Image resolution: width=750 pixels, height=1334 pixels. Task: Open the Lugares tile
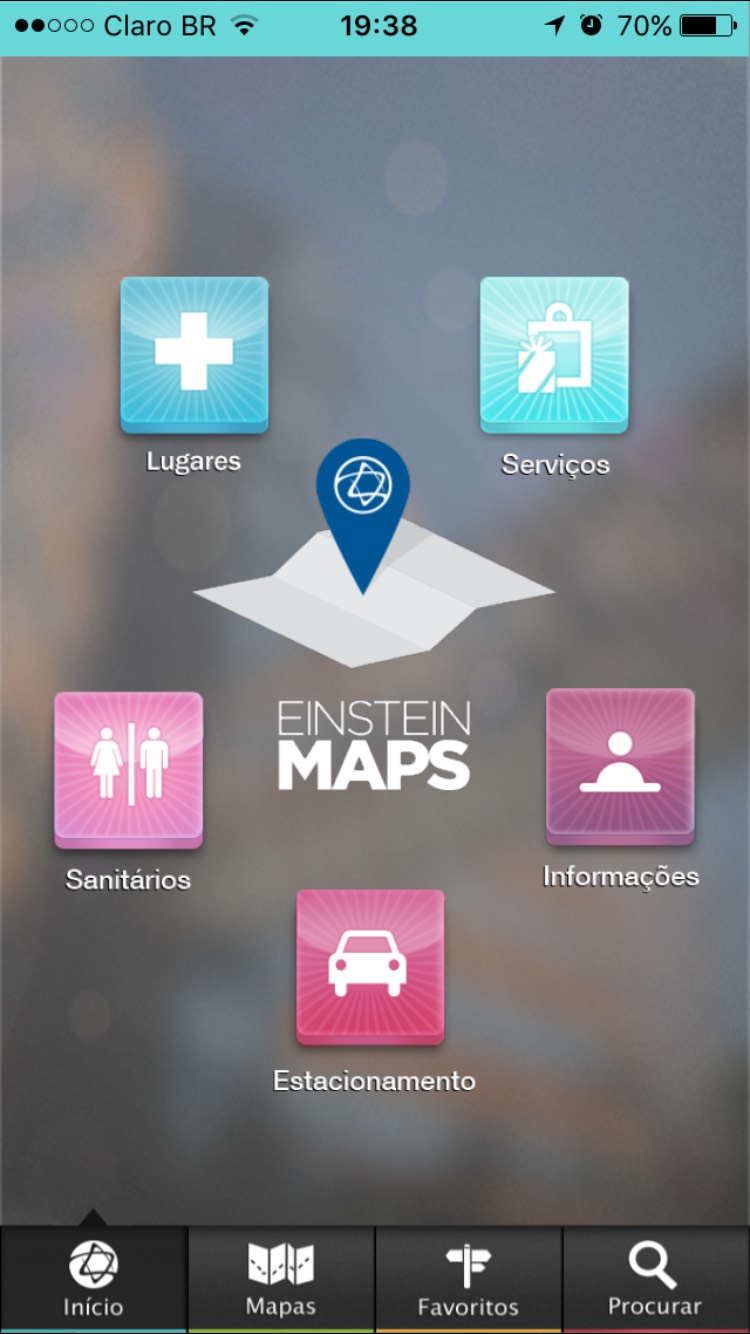click(x=194, y=355)
